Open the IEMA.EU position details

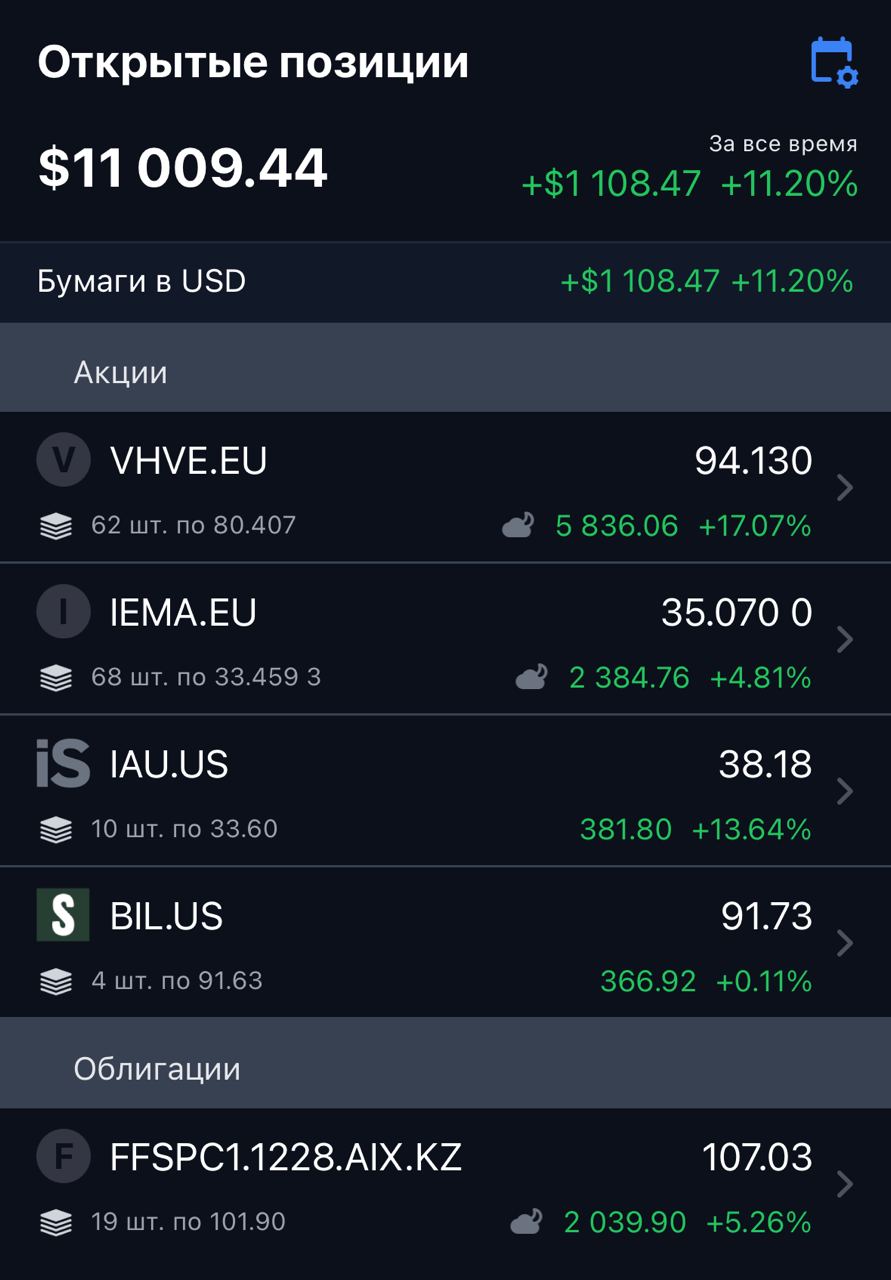click(445, 639)
